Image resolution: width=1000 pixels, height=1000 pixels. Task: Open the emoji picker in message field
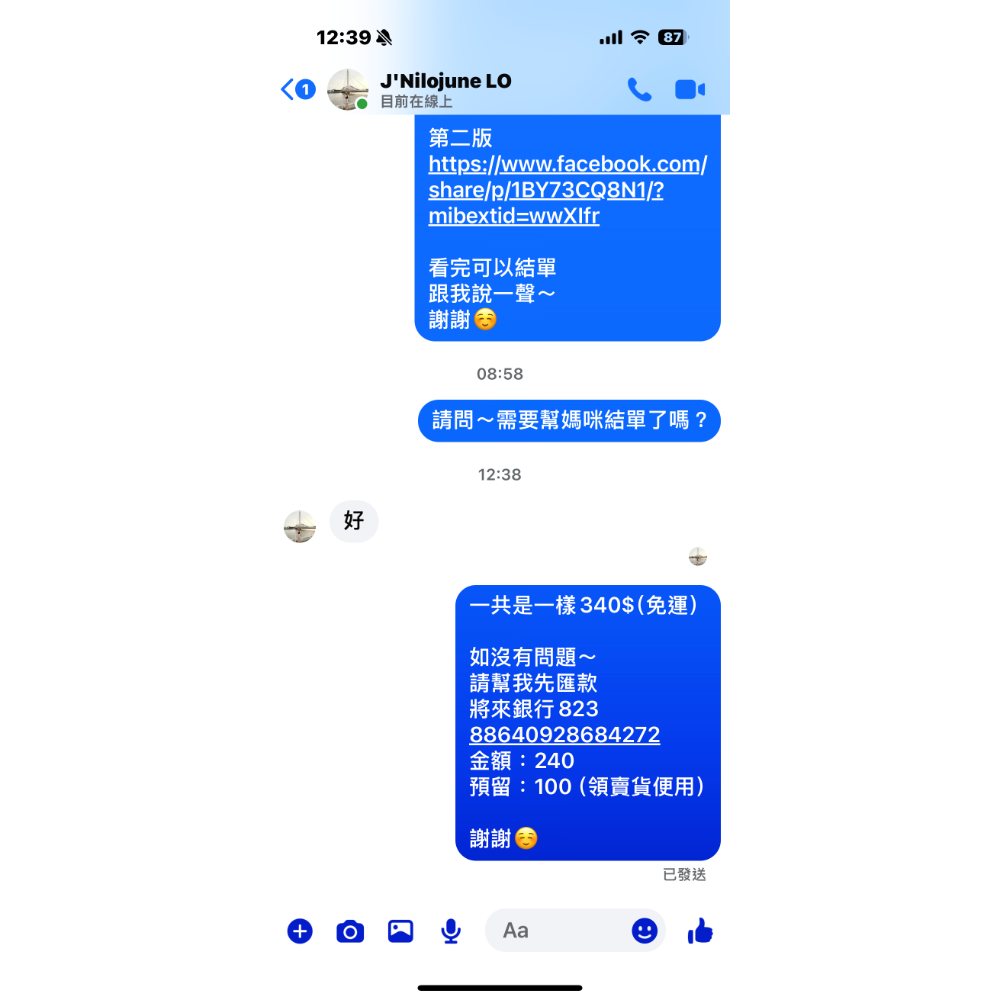click(645, 931)
